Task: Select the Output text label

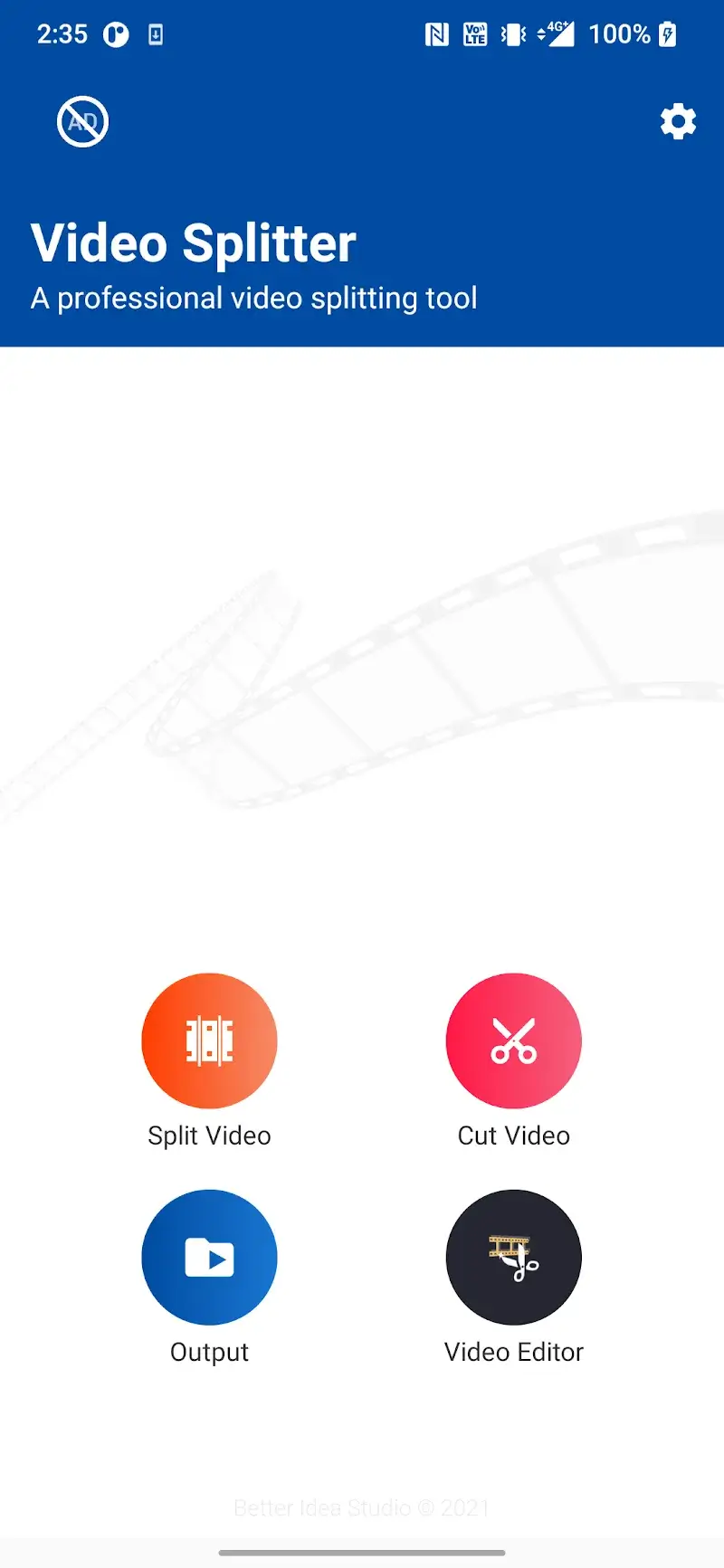Action: [209, 1352]
